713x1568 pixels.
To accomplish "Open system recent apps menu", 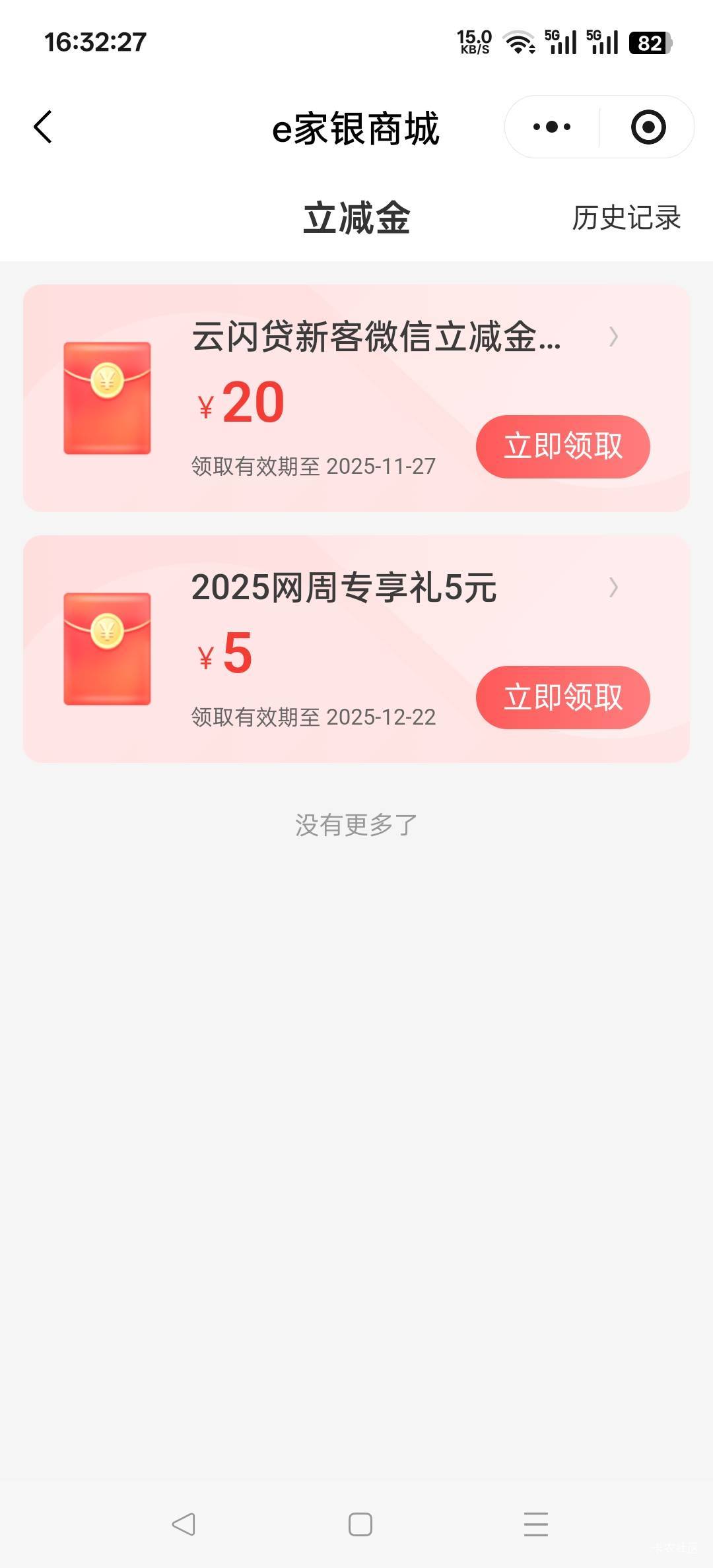I will [x=535, y=1524].
